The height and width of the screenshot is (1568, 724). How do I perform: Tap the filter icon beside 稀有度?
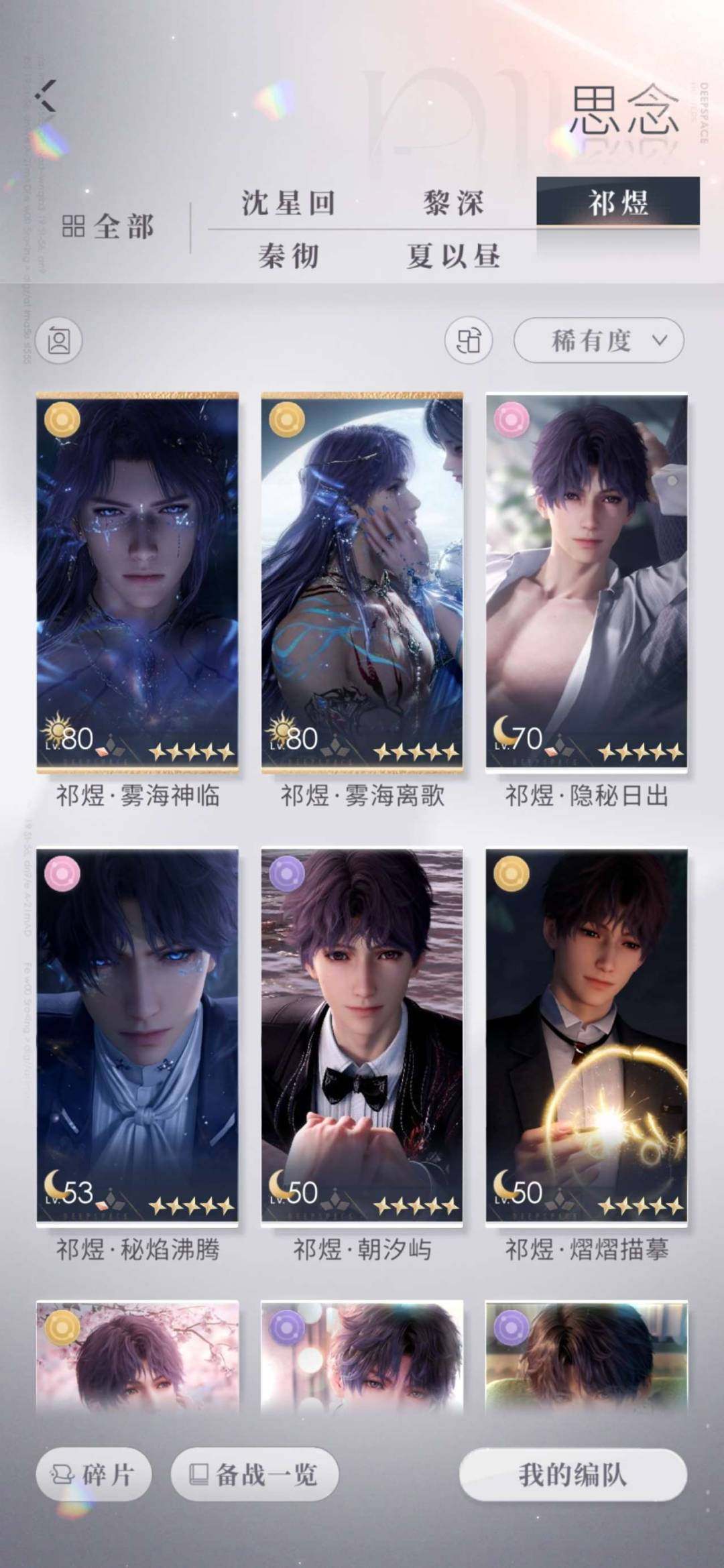click(468, 341)
